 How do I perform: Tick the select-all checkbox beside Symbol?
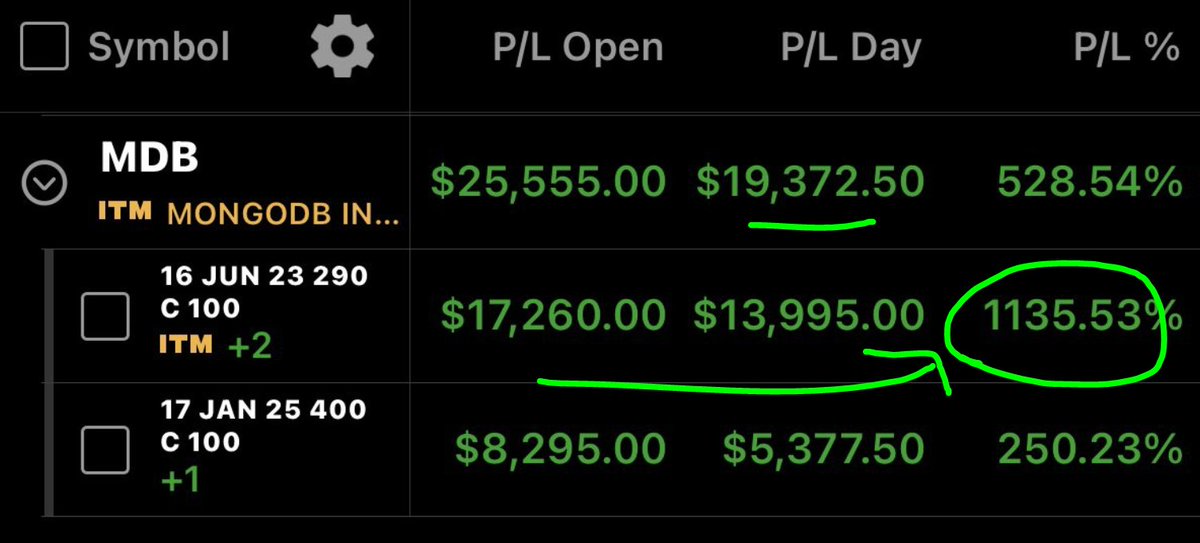click(x=45, y=46)
